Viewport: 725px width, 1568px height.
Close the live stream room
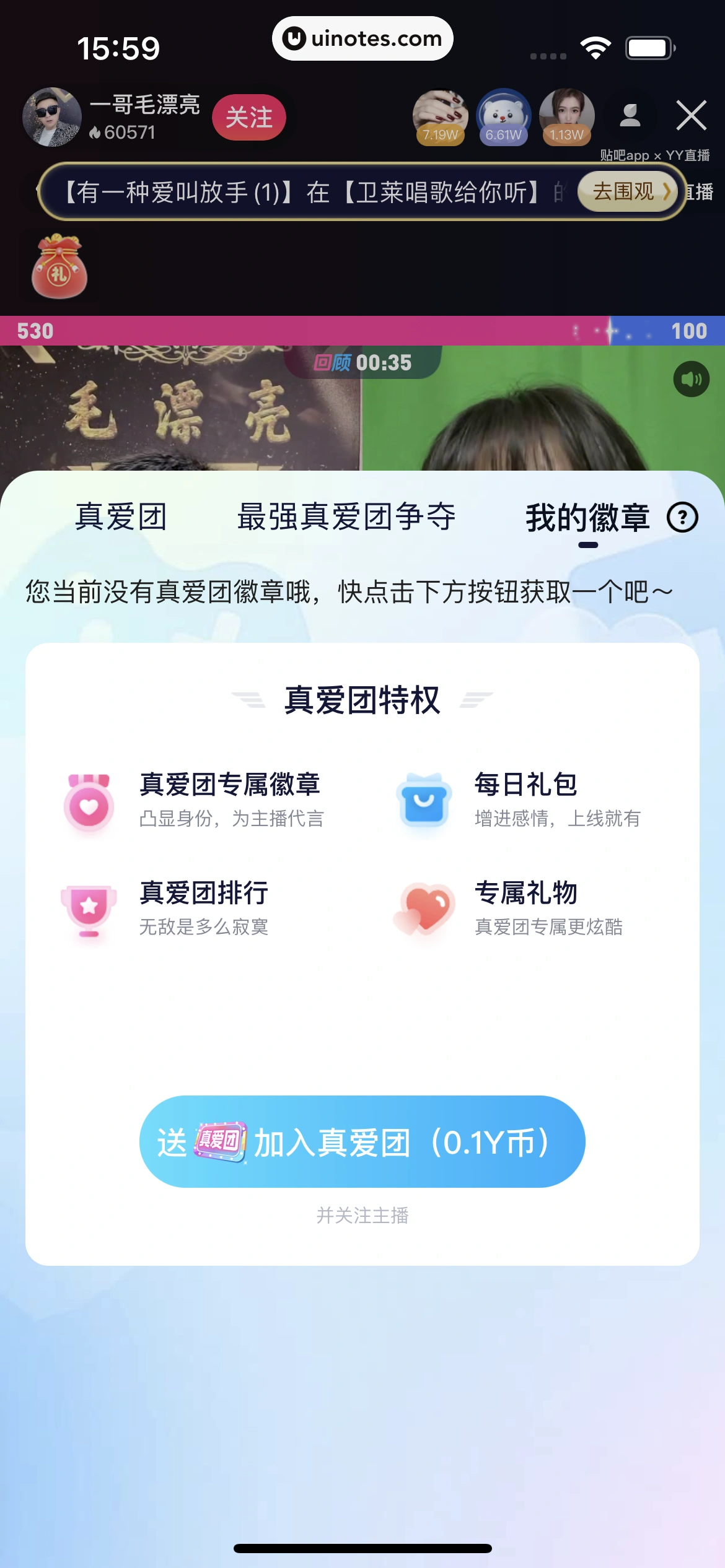pos(691,115)
